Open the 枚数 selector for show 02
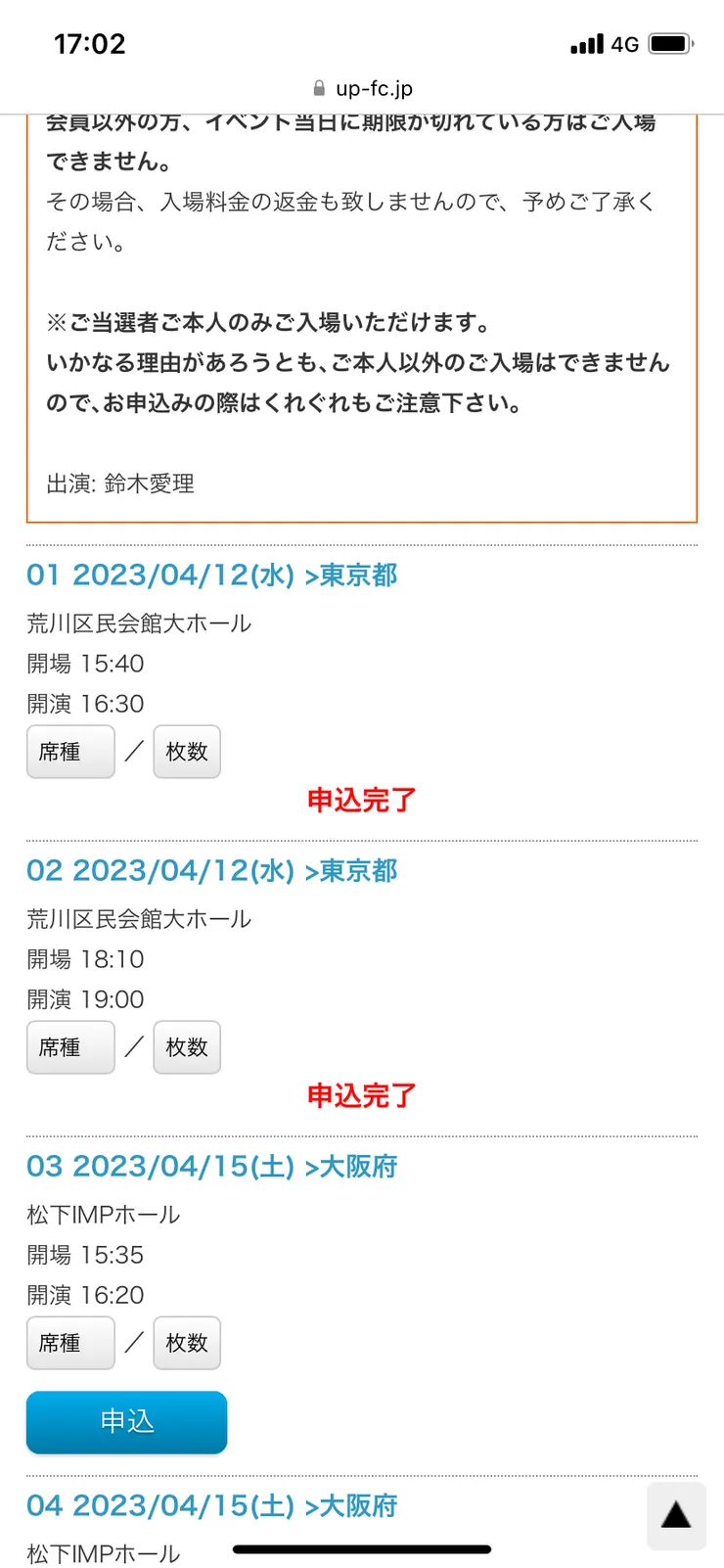The width and height of the screenshot is (724, 1568). coord(187,1047)
